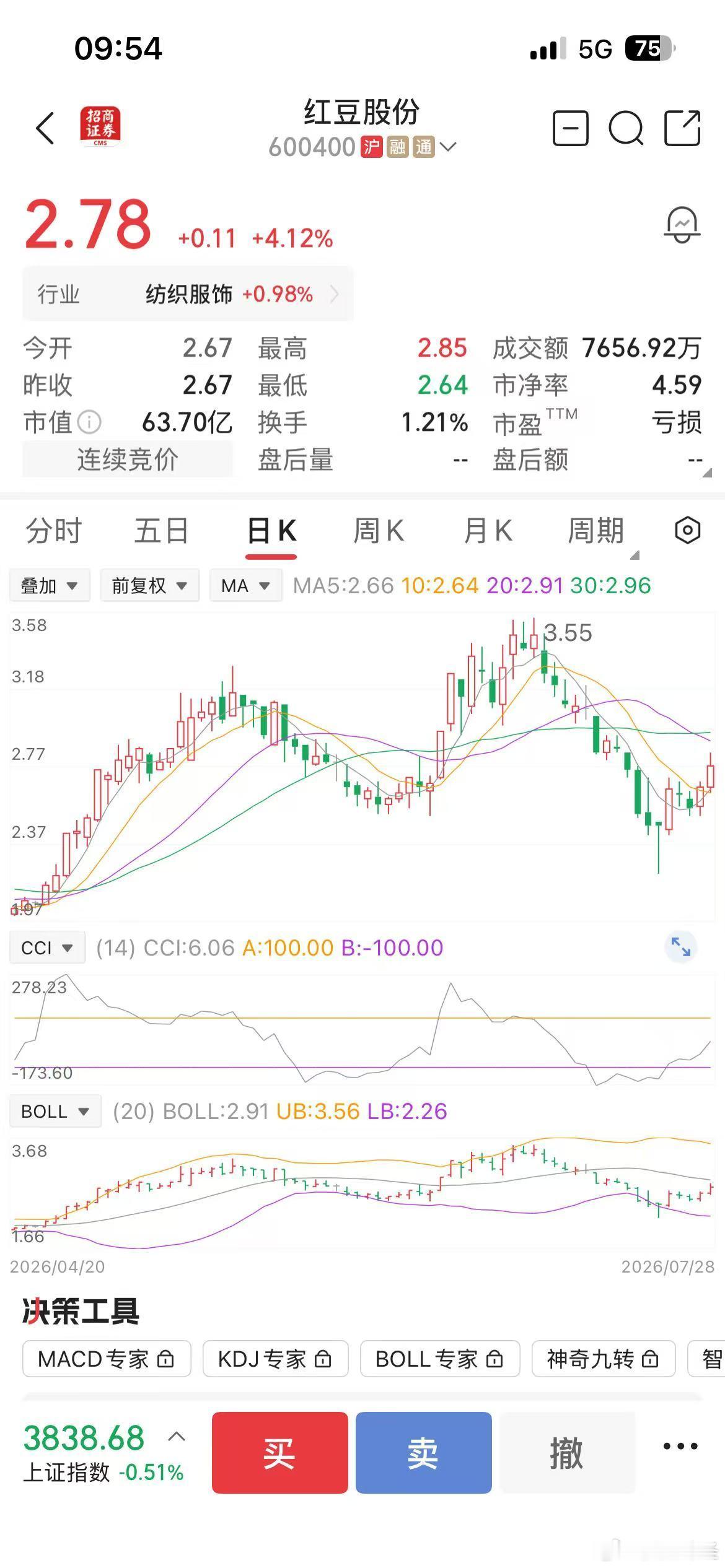Open chart settings hexagon icon
This screenshot has width=725, height=1568.
pyautogui.click(x=687, y=531)
